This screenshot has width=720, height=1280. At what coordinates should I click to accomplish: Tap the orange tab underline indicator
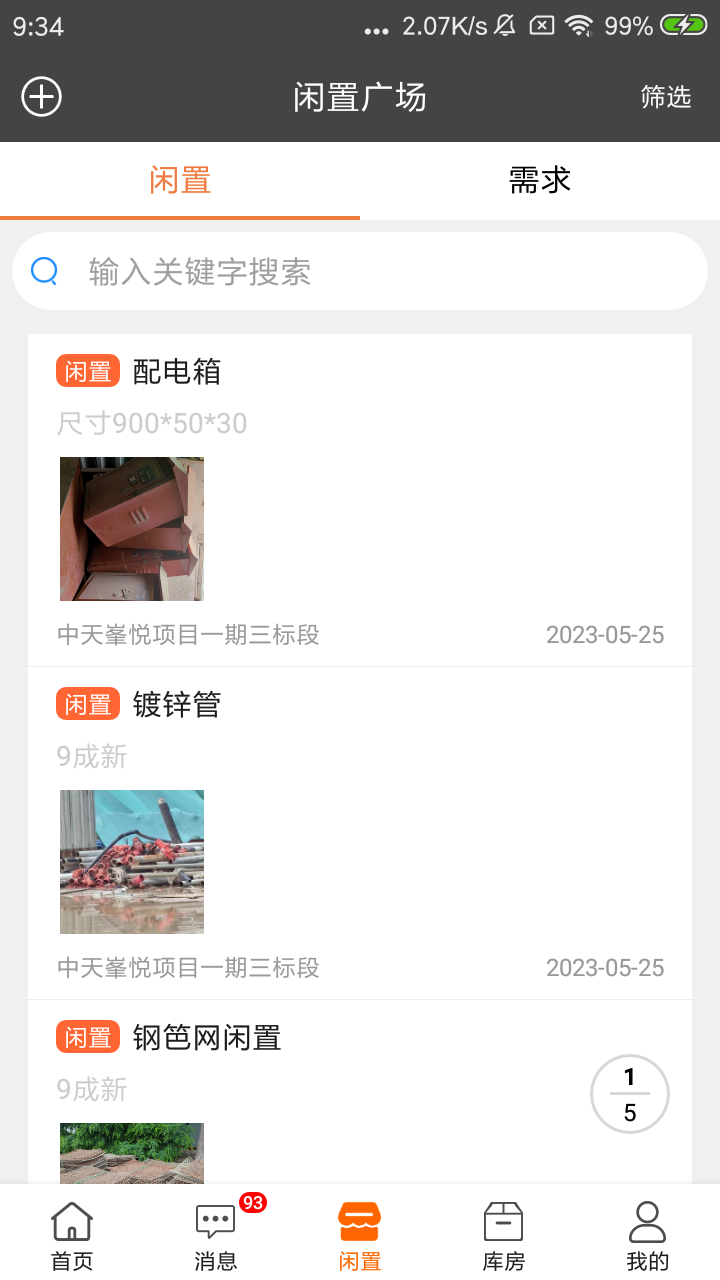180,215
